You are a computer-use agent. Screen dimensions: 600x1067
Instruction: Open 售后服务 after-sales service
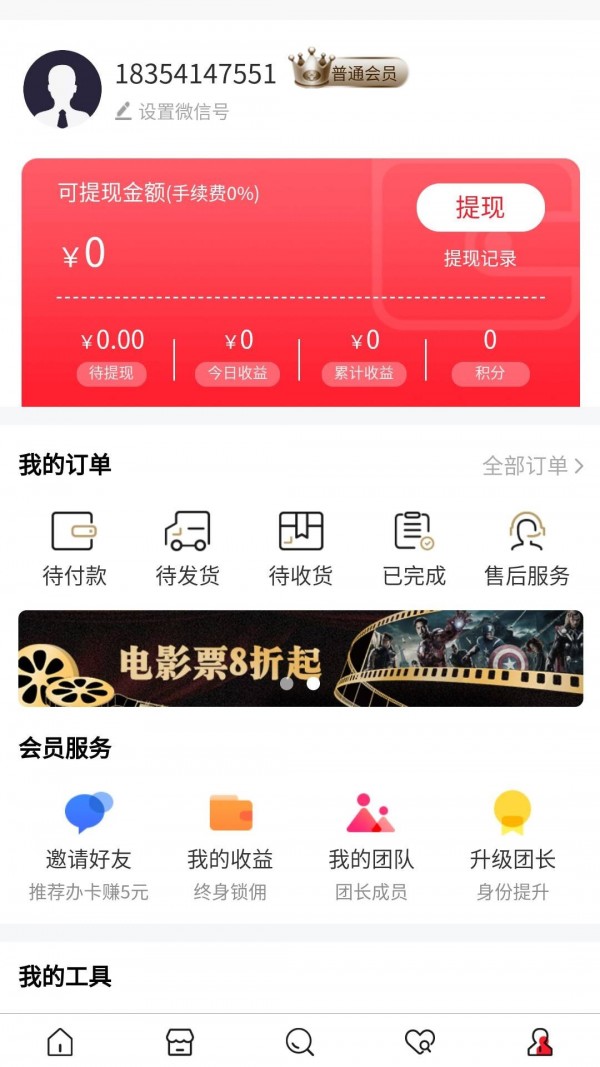click(x=527, y=548)
